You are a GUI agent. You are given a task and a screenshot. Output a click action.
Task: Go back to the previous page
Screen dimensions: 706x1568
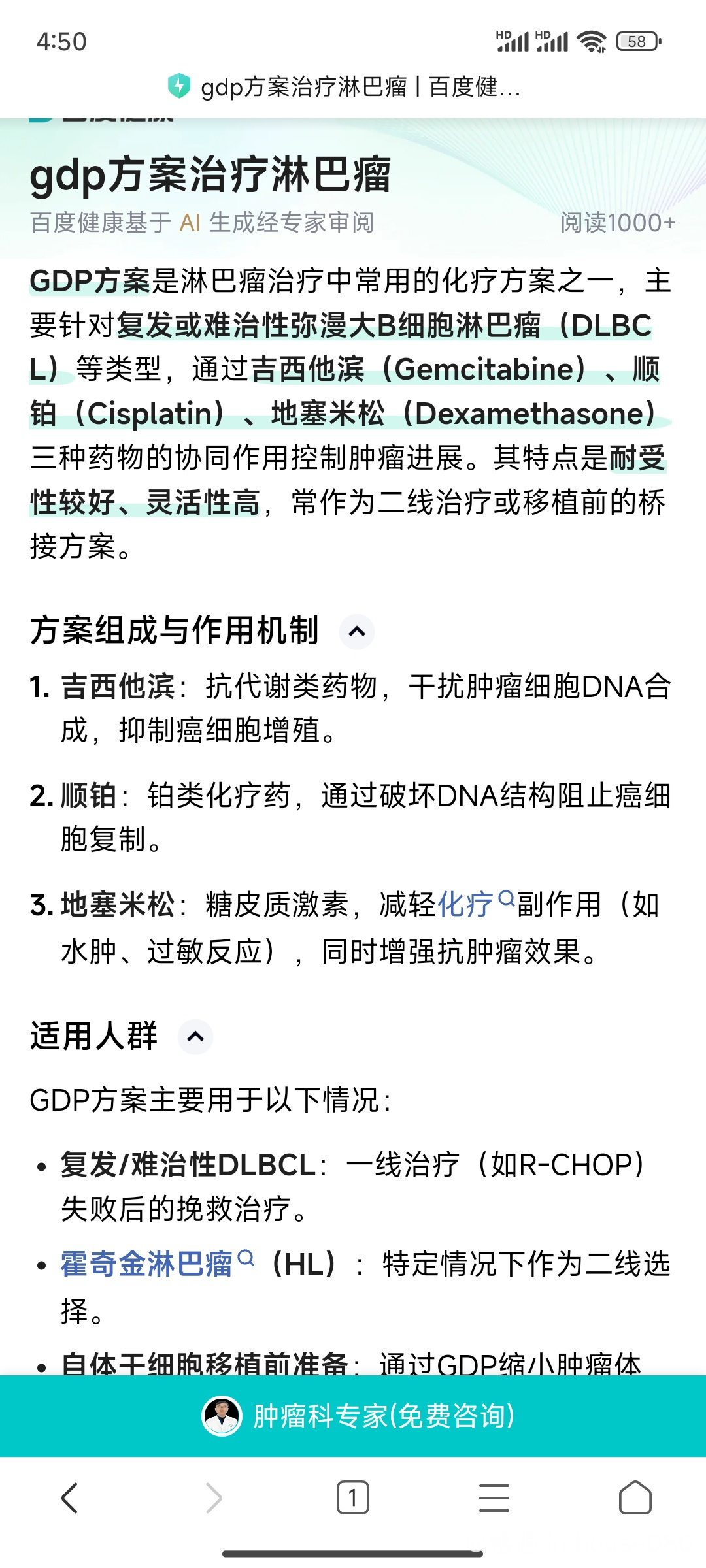point(69,1497)
